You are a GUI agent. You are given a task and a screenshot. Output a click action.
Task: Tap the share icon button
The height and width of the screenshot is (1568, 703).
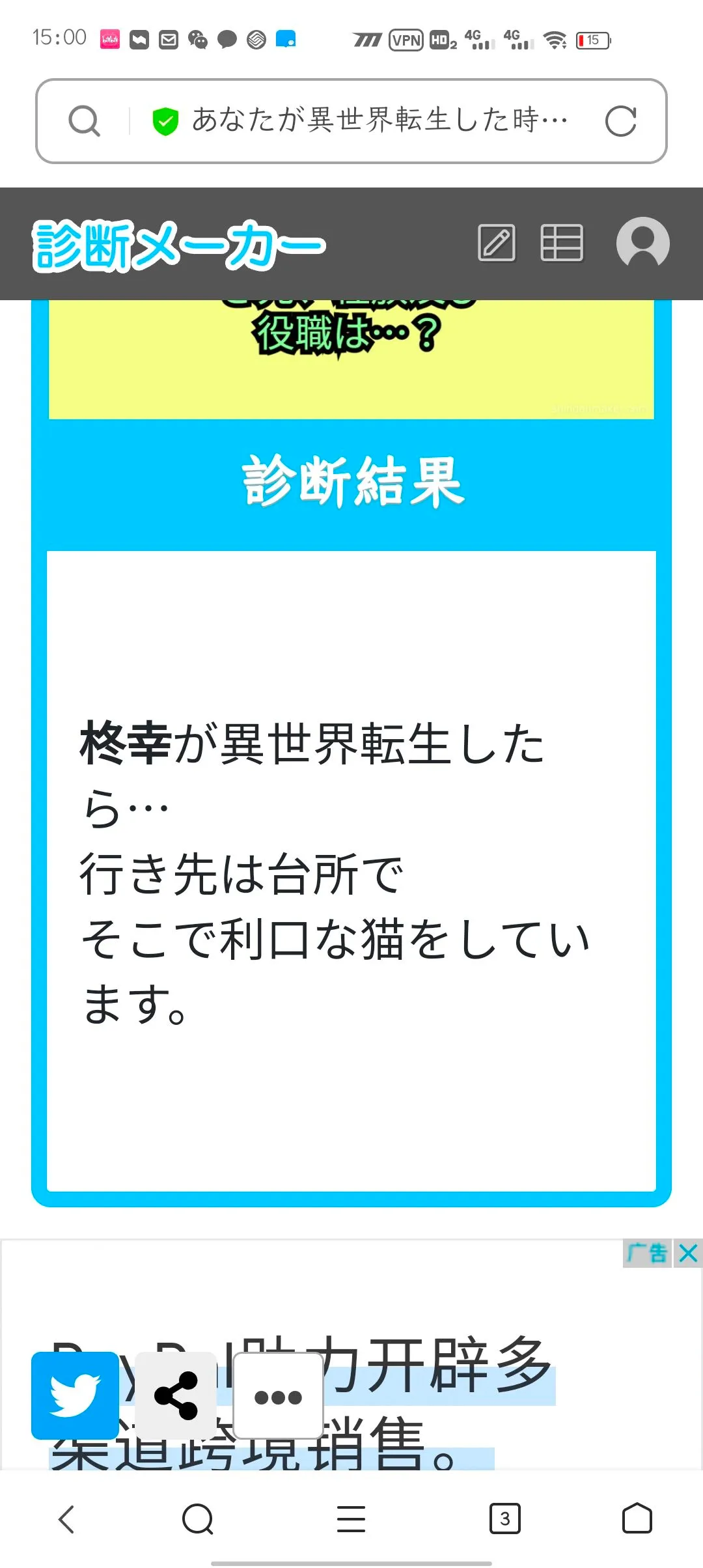pos(176,1395)
